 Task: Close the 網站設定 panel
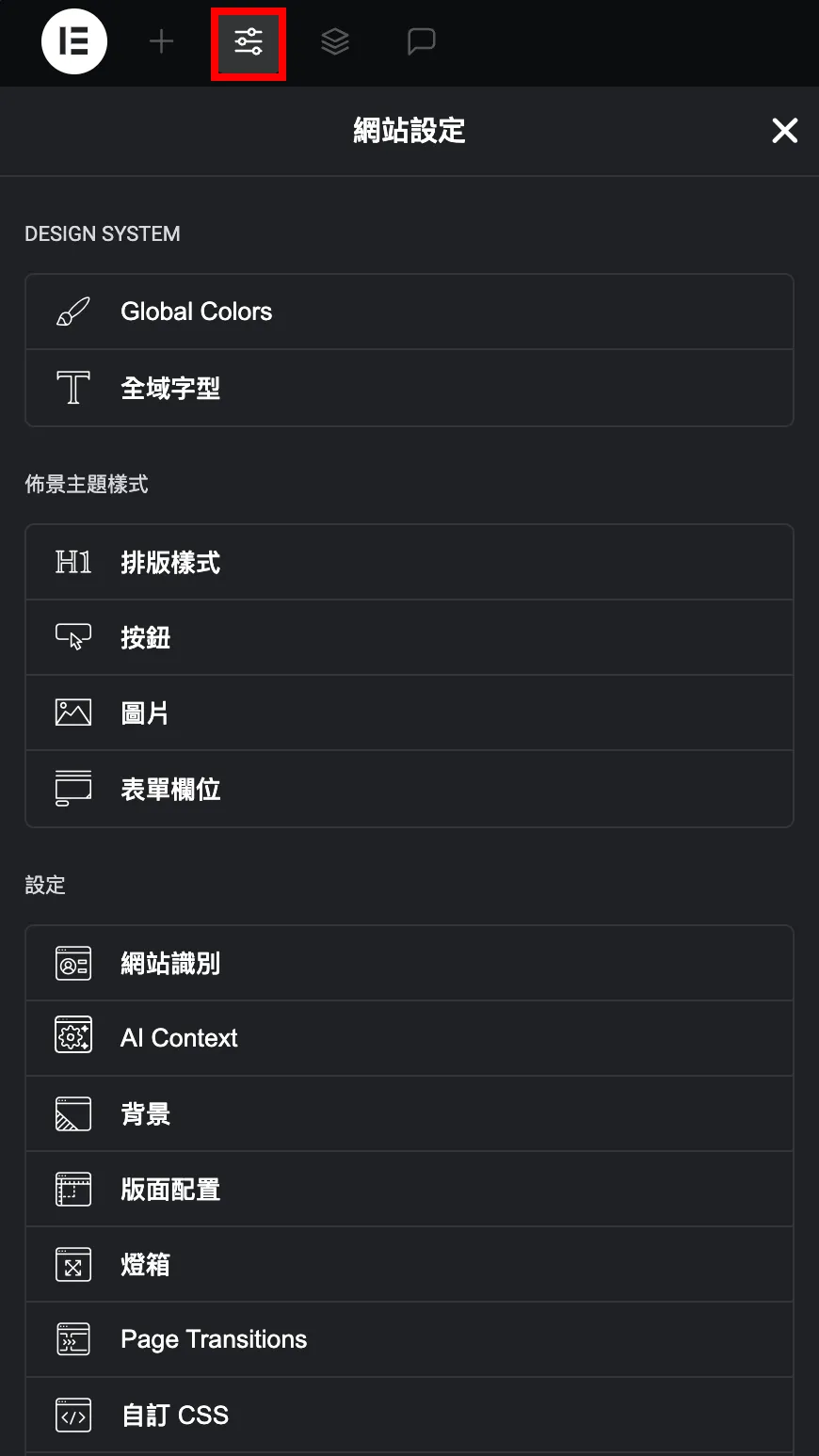[x=784, y=131]
